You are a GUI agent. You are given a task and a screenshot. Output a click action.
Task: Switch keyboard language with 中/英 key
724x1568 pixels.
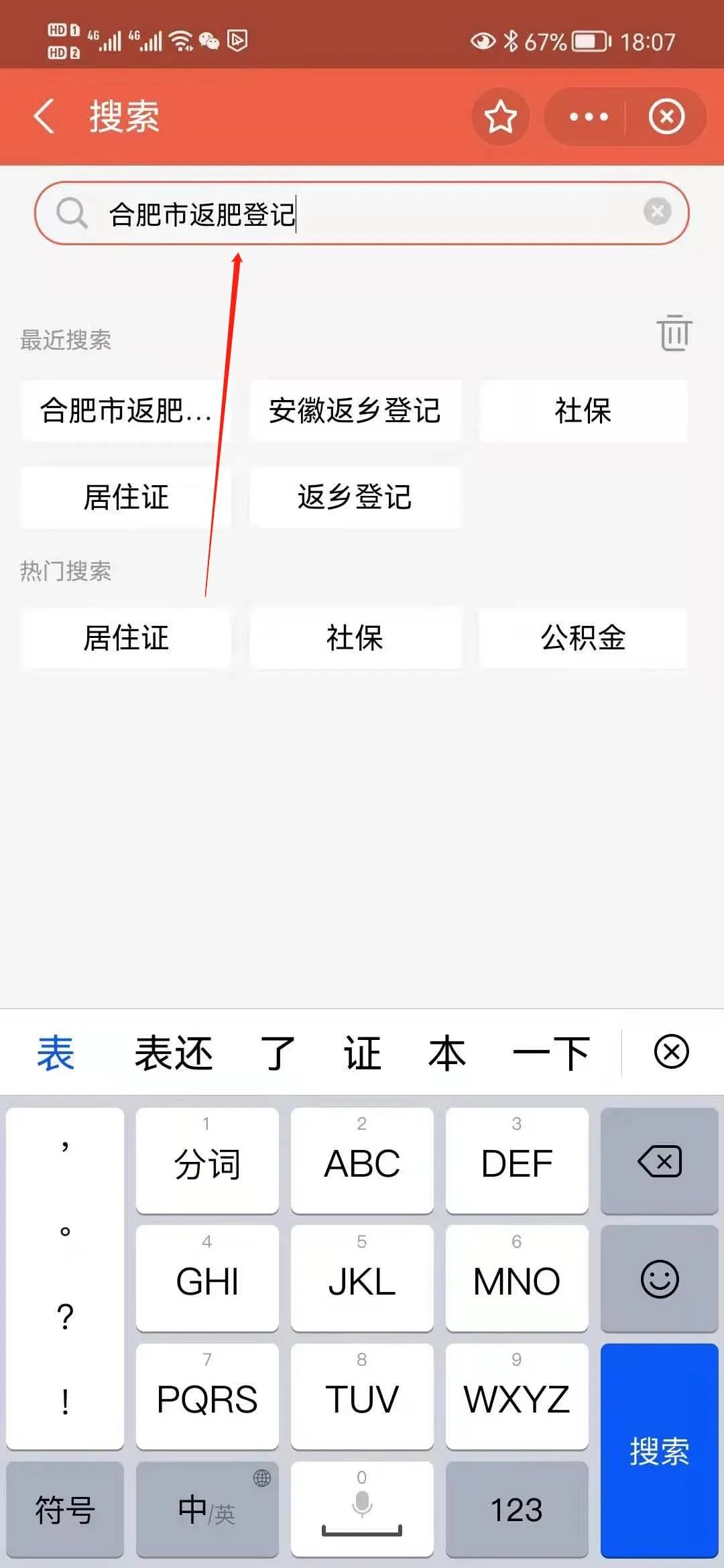[206, 1510]
